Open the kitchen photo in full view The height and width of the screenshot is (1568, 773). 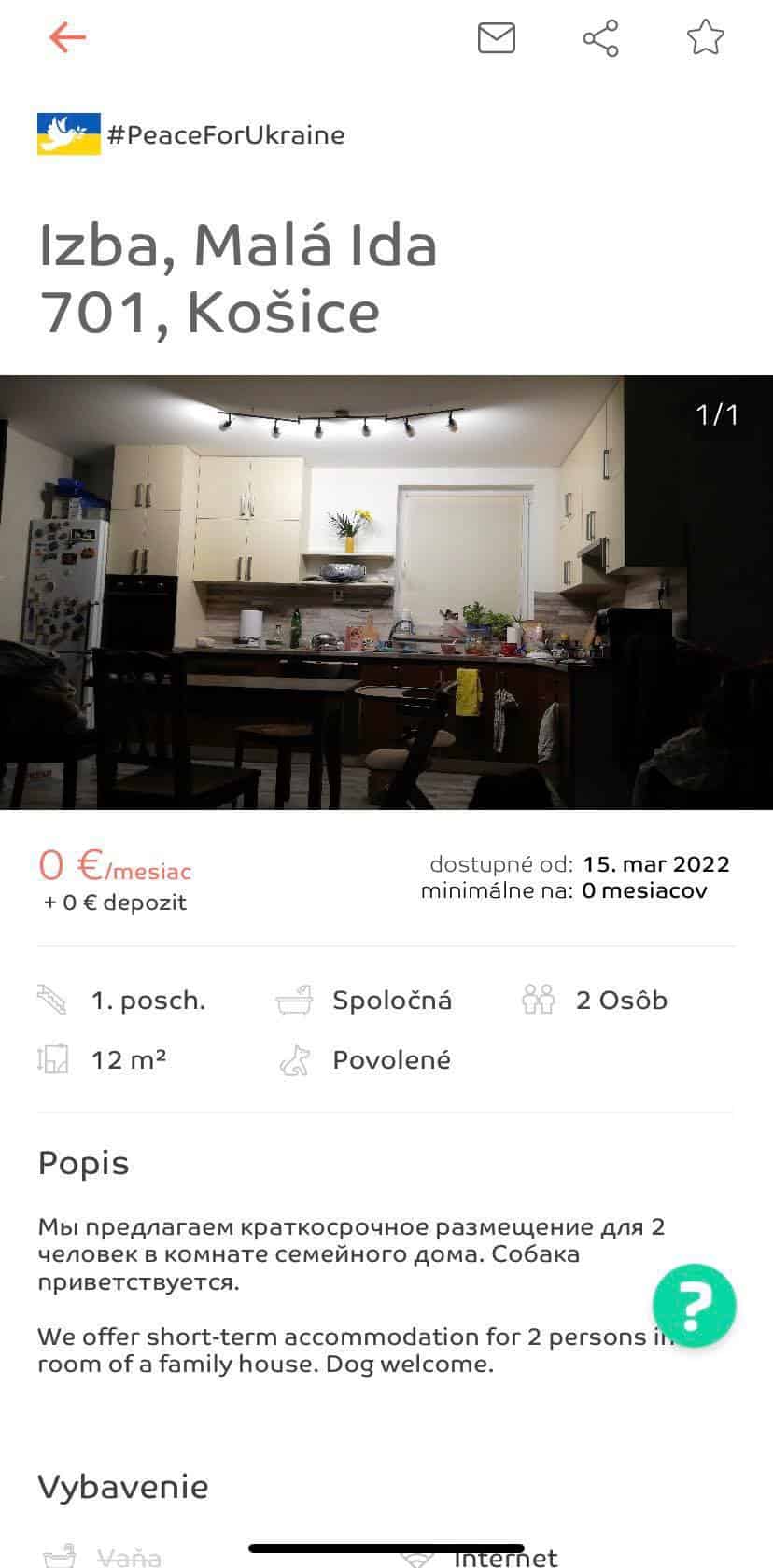tap(386, 592)
